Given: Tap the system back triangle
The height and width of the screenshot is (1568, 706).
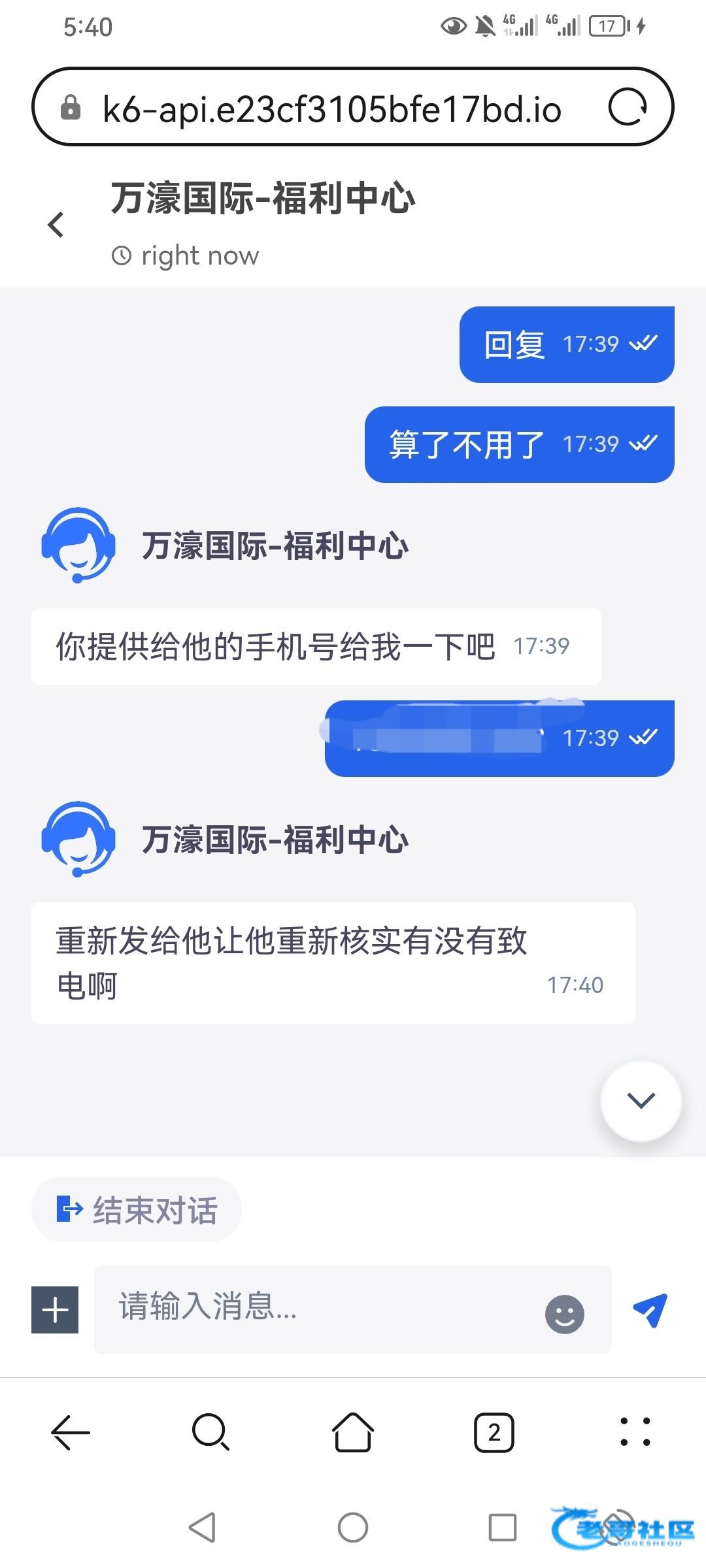Looking at the screenshot, I should tap(202, 1527).
